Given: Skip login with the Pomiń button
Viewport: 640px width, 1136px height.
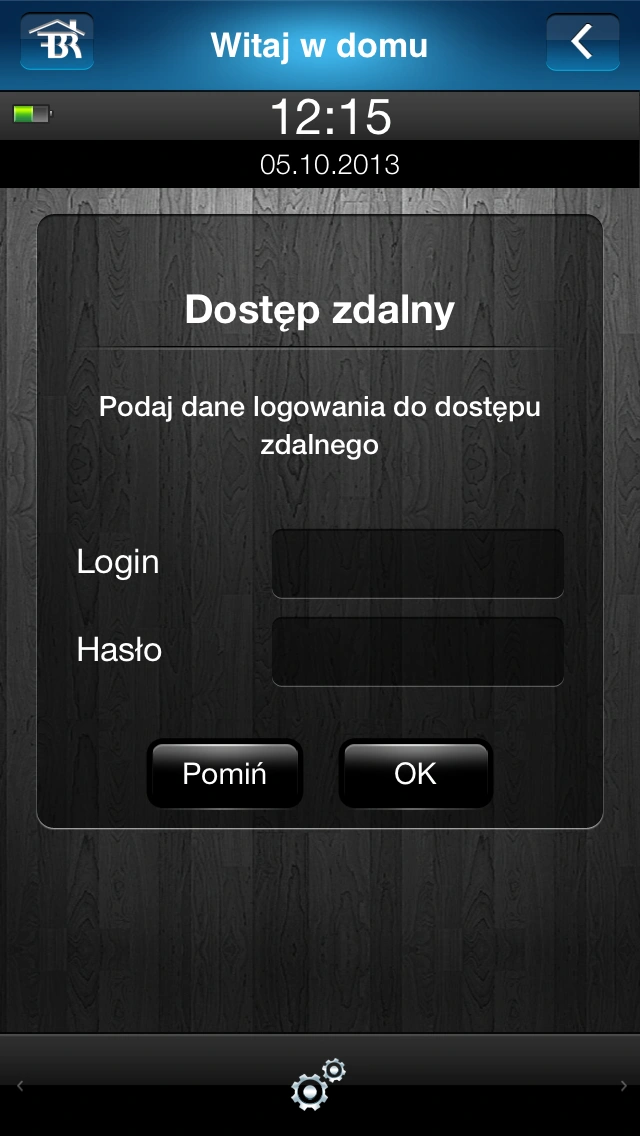Looking at the screenshot, I should tap(225, 773).
